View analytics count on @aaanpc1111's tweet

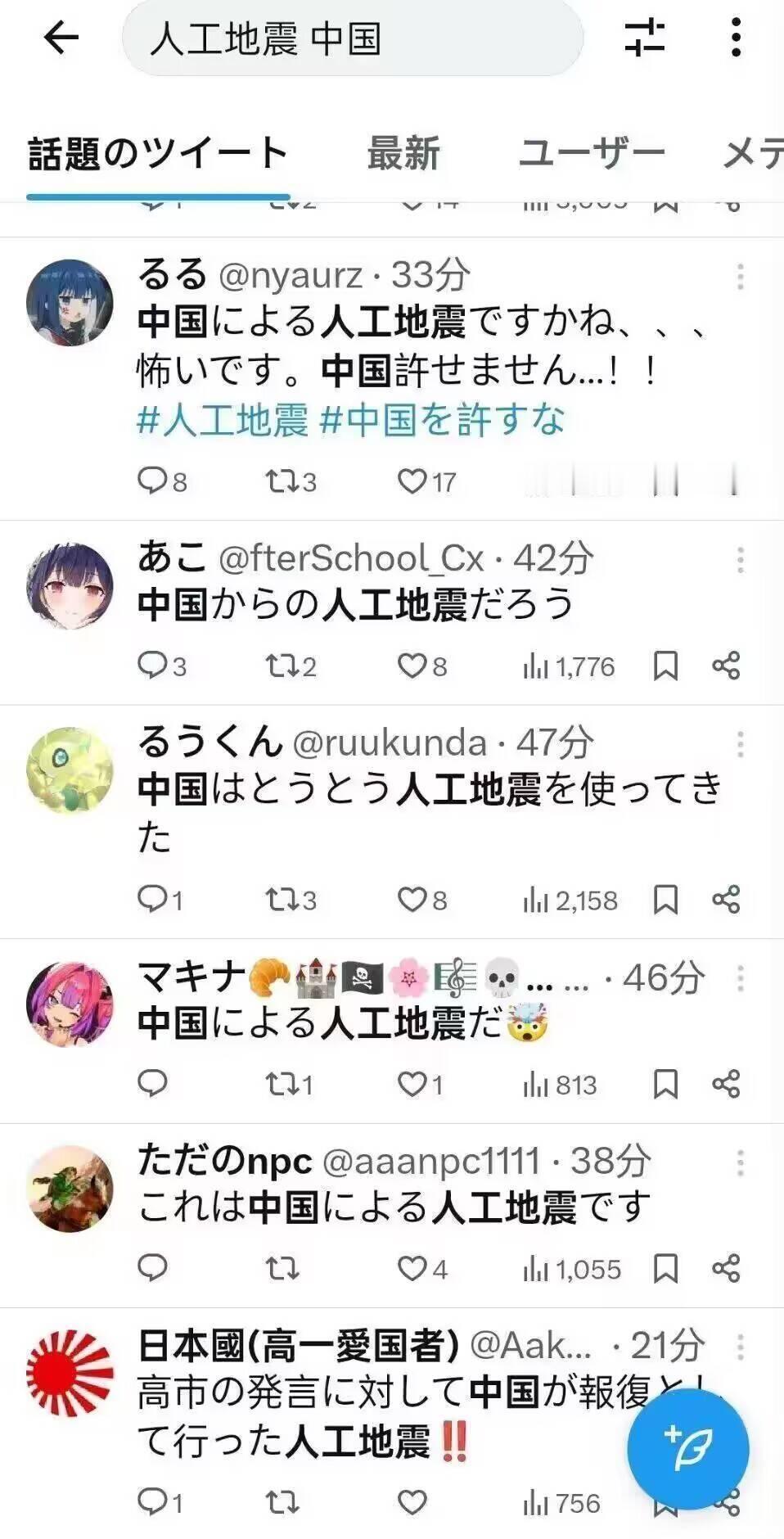(x=573, y=1270)
